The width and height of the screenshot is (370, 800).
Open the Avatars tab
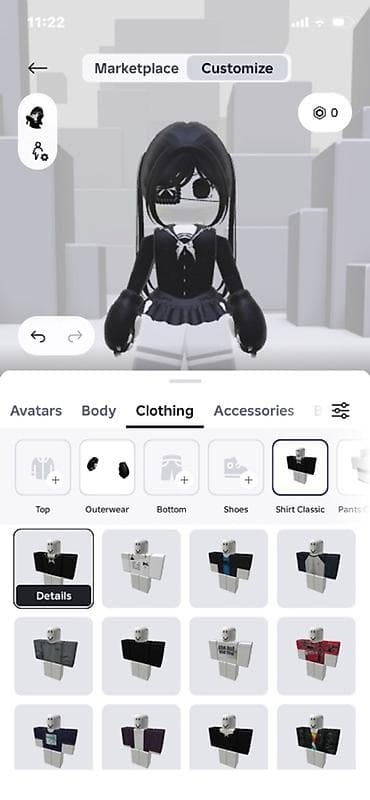point(36,411)
